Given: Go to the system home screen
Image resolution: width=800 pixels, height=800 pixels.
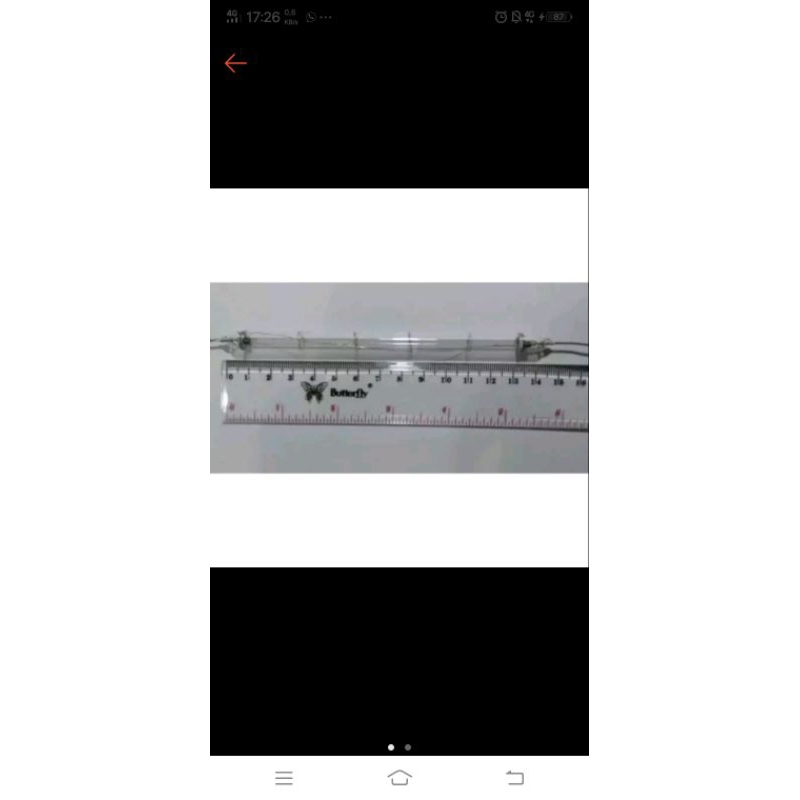Looking at the screenshot, I should [400, 778].
